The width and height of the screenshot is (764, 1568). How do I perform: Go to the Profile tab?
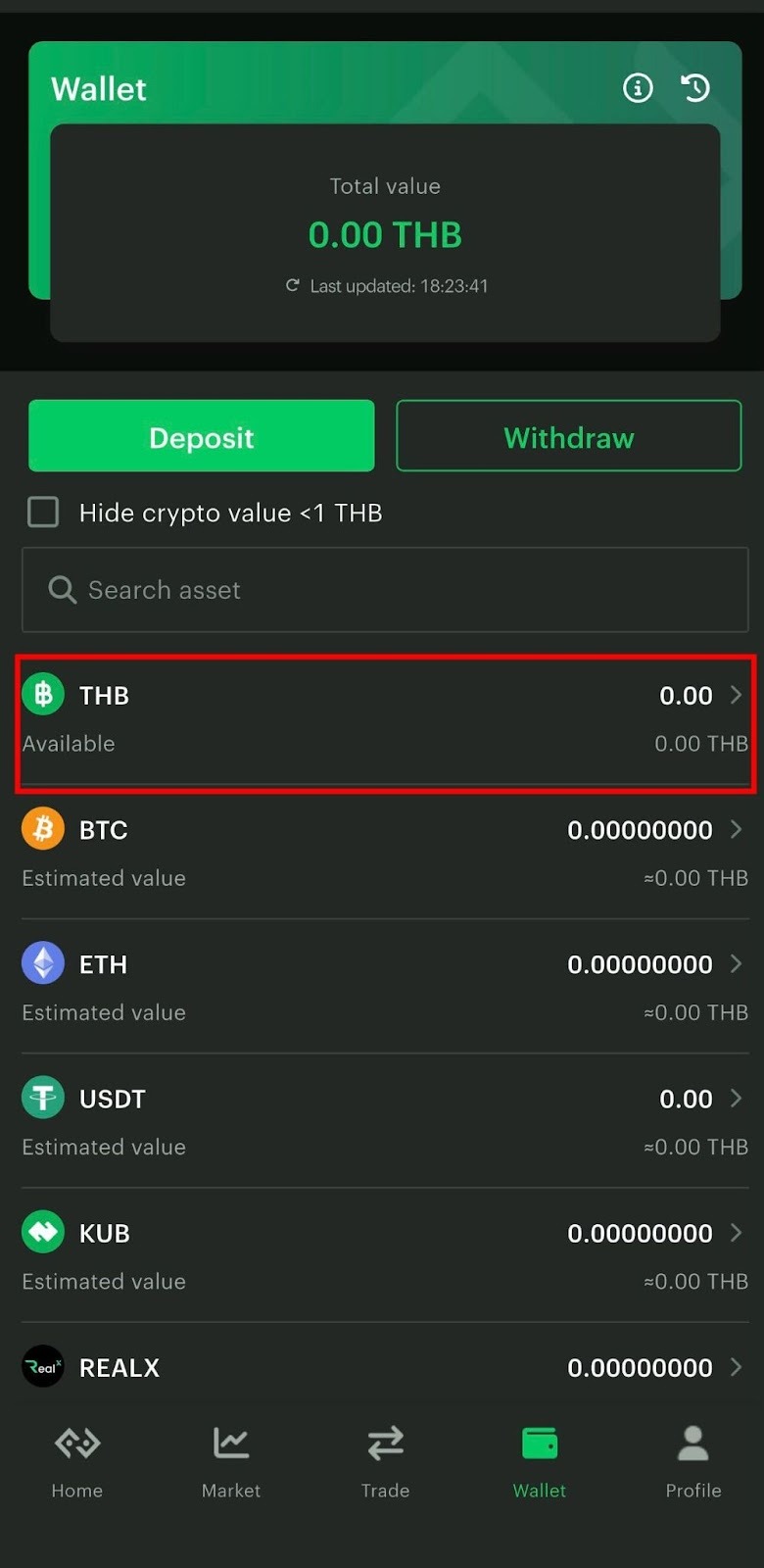pyautogui.click(x=693, y=1461)
